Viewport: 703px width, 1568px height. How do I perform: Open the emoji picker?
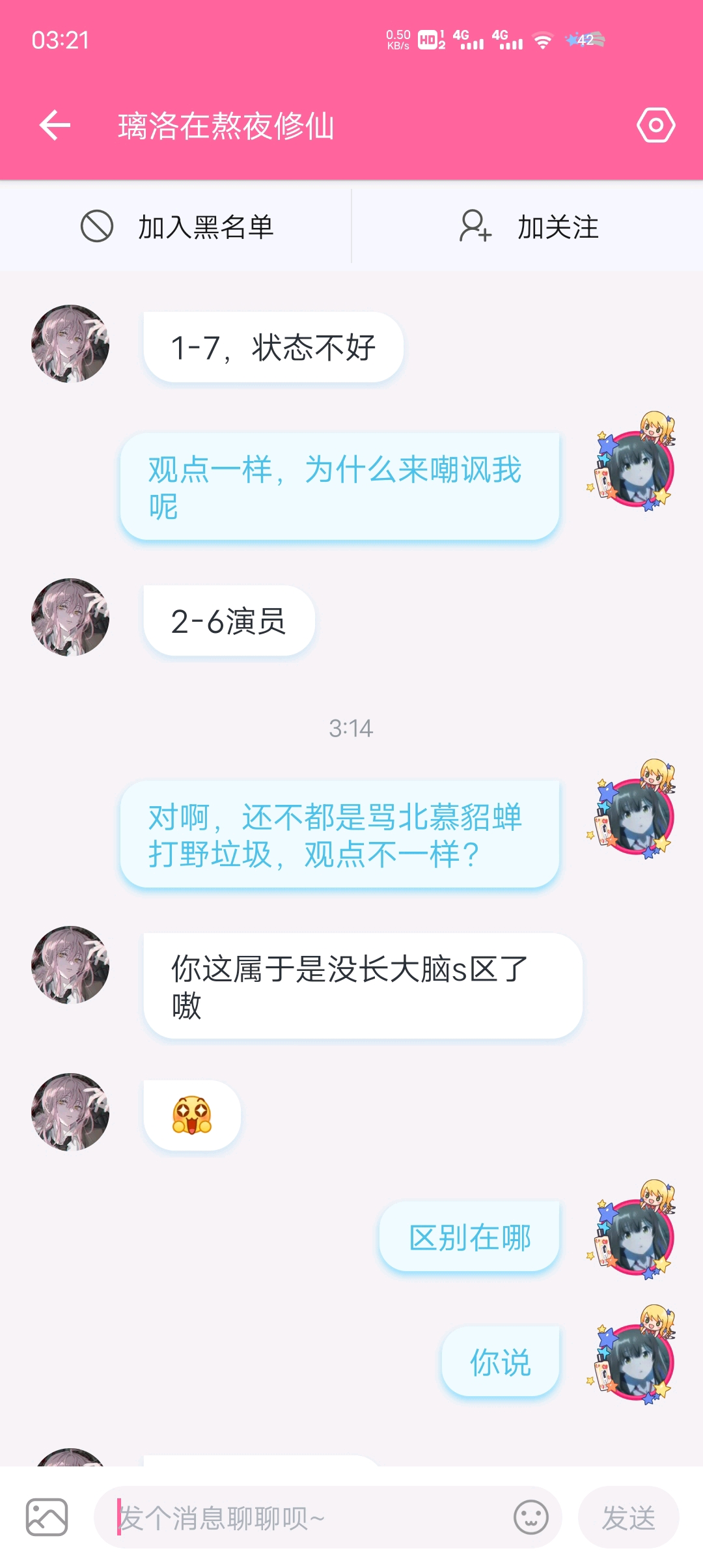(x=531, y=1517)
